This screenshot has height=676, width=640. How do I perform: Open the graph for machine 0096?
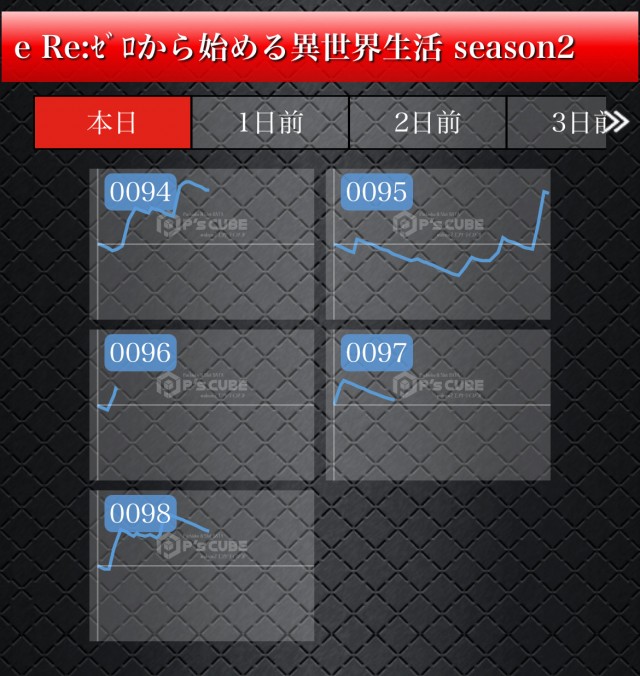tap(202, 405)
